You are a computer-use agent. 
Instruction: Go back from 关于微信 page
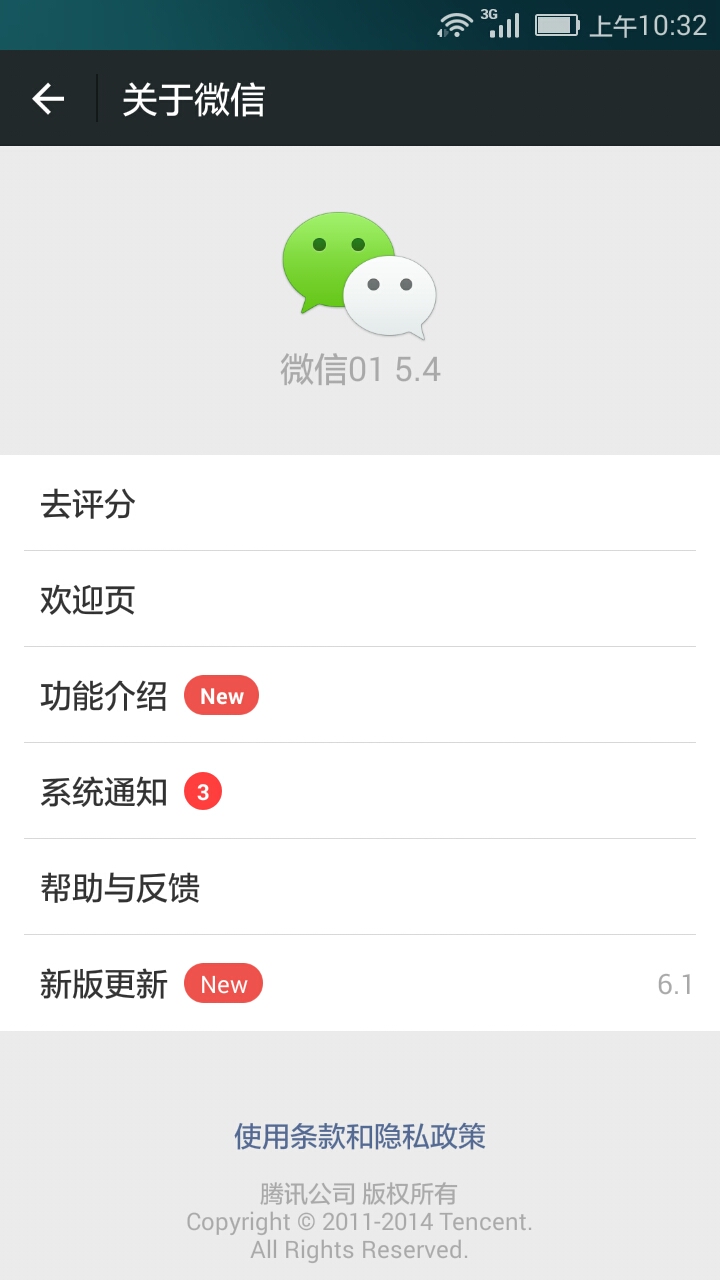point(48,99)
